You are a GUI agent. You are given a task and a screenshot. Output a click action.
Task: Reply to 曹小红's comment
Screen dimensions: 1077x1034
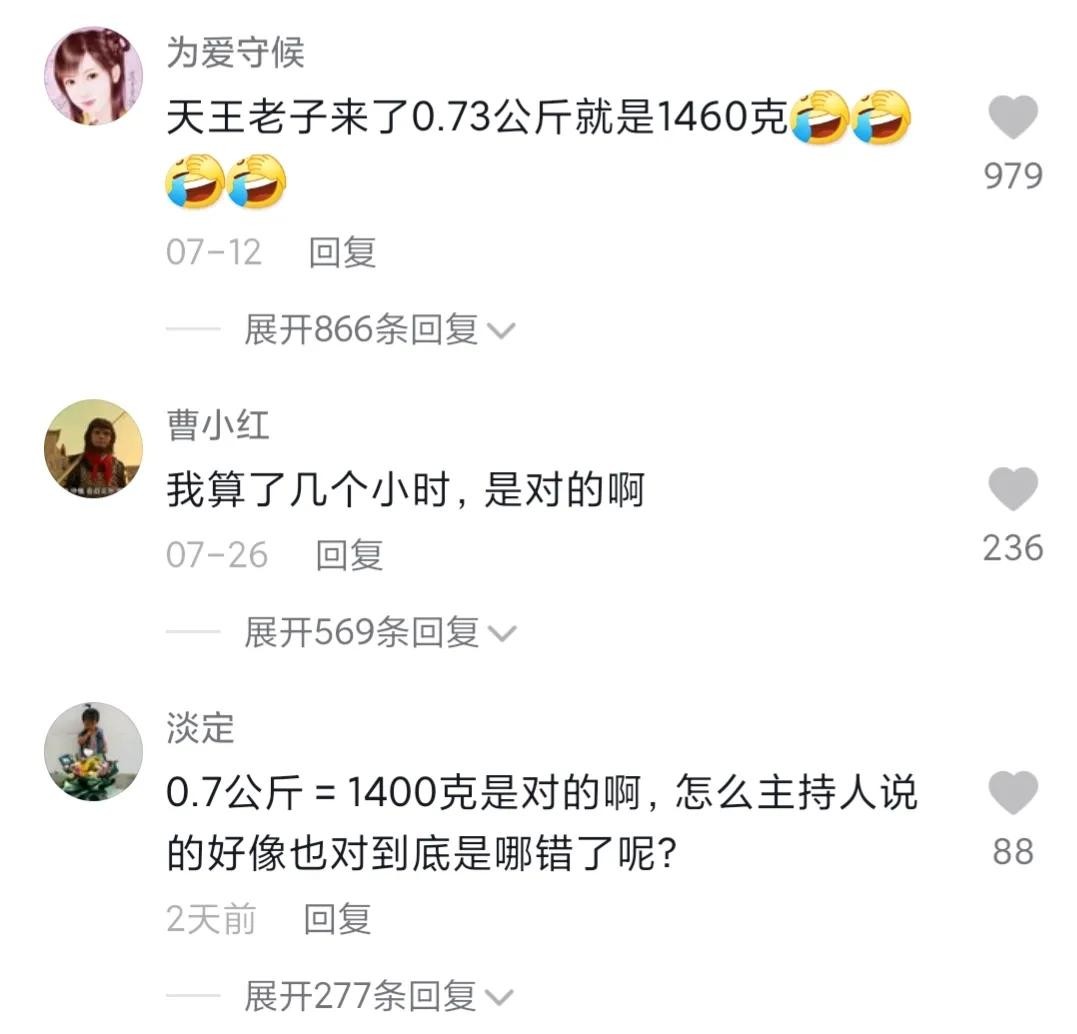click(x=349, y=554)
